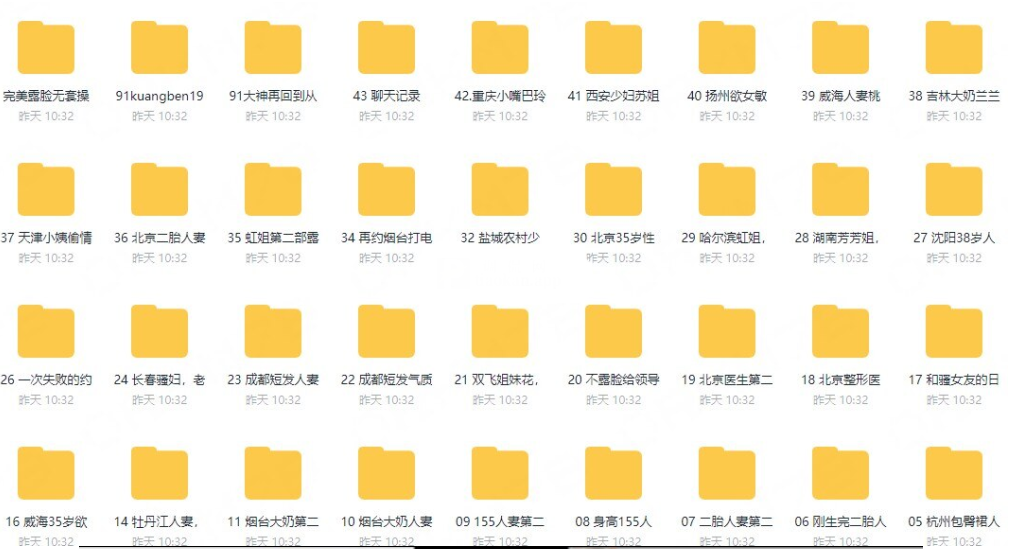1018x549 pixels.
Task: Open folder 43 聊天记录
Action: pos(386,49)
